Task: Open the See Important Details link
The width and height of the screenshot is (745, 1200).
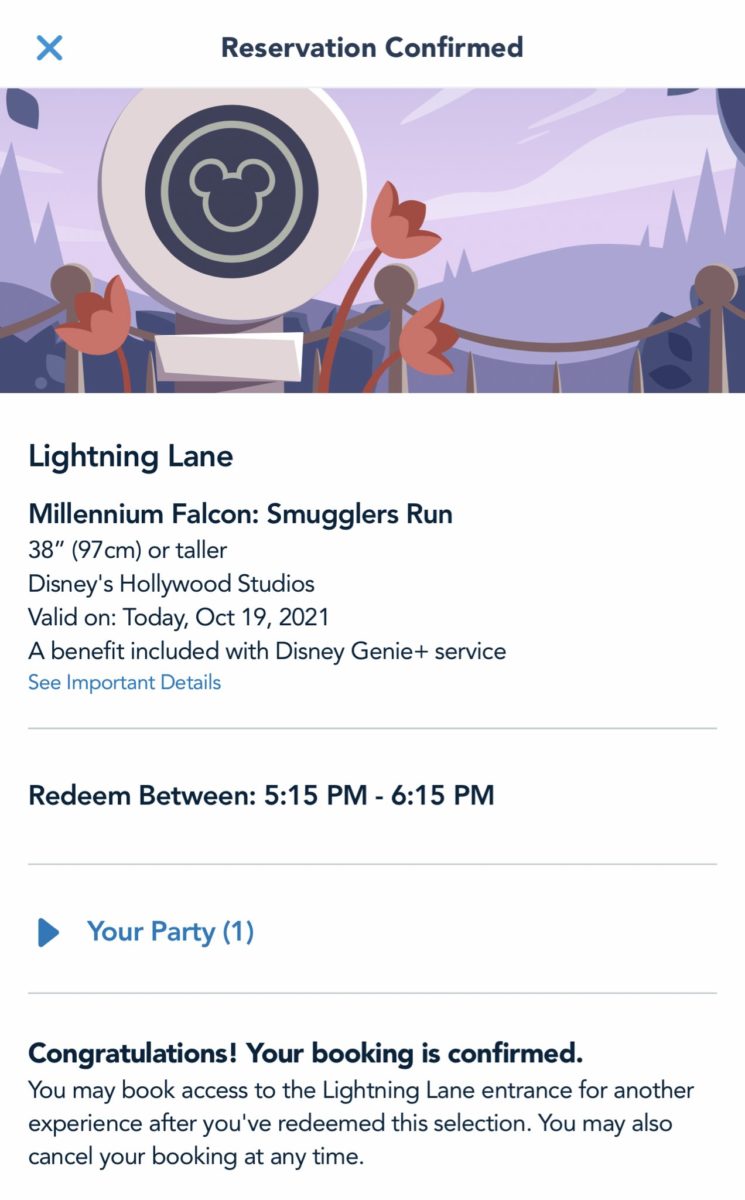Action: click(124, 683)
